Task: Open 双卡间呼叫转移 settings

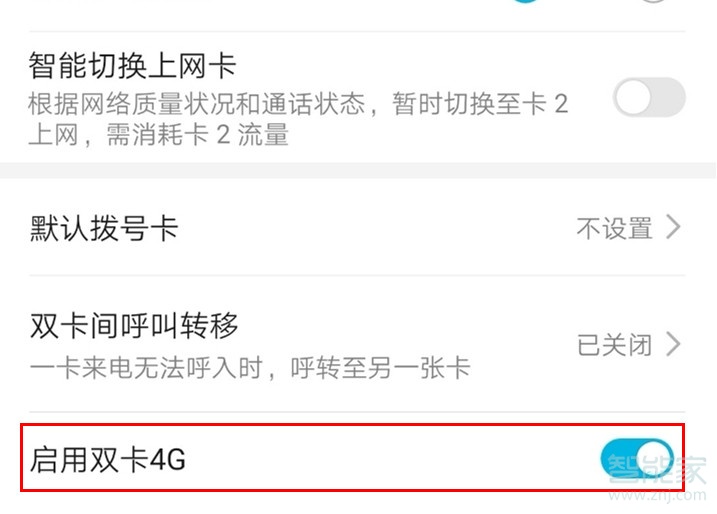Action: pos(357,344)
